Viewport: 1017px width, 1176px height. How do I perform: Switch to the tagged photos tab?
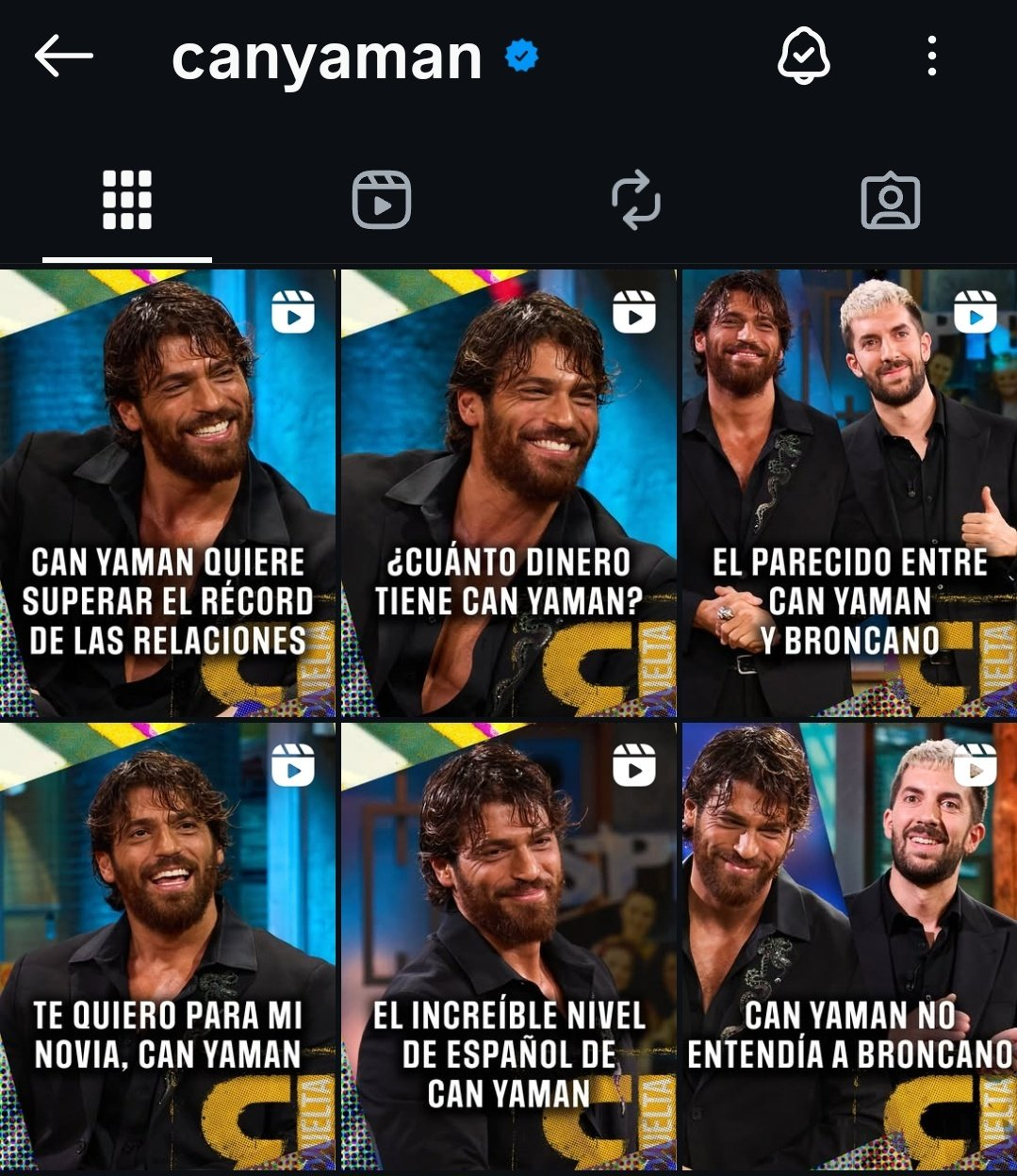[x=891, y=200]
